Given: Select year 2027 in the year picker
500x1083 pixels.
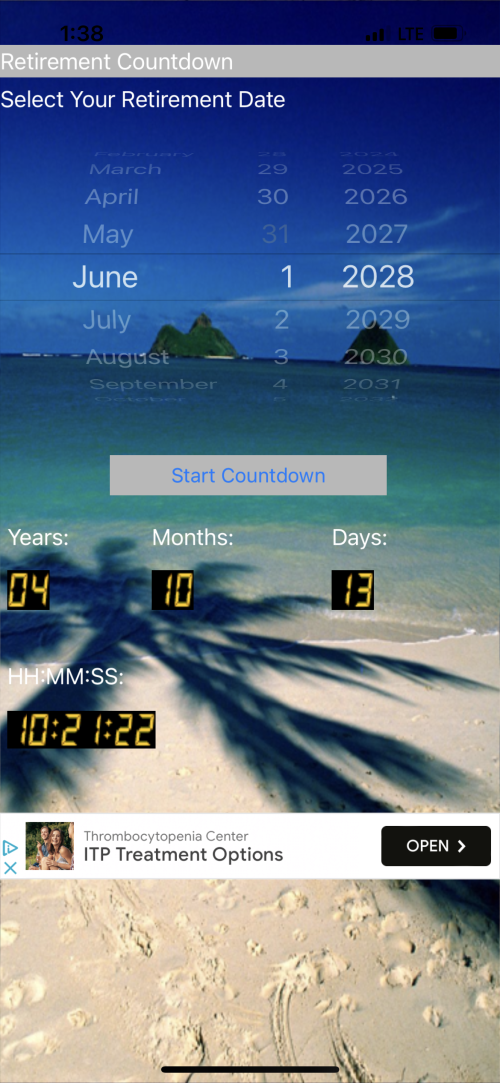Looking at the screenshot, I should pos(377,235).
